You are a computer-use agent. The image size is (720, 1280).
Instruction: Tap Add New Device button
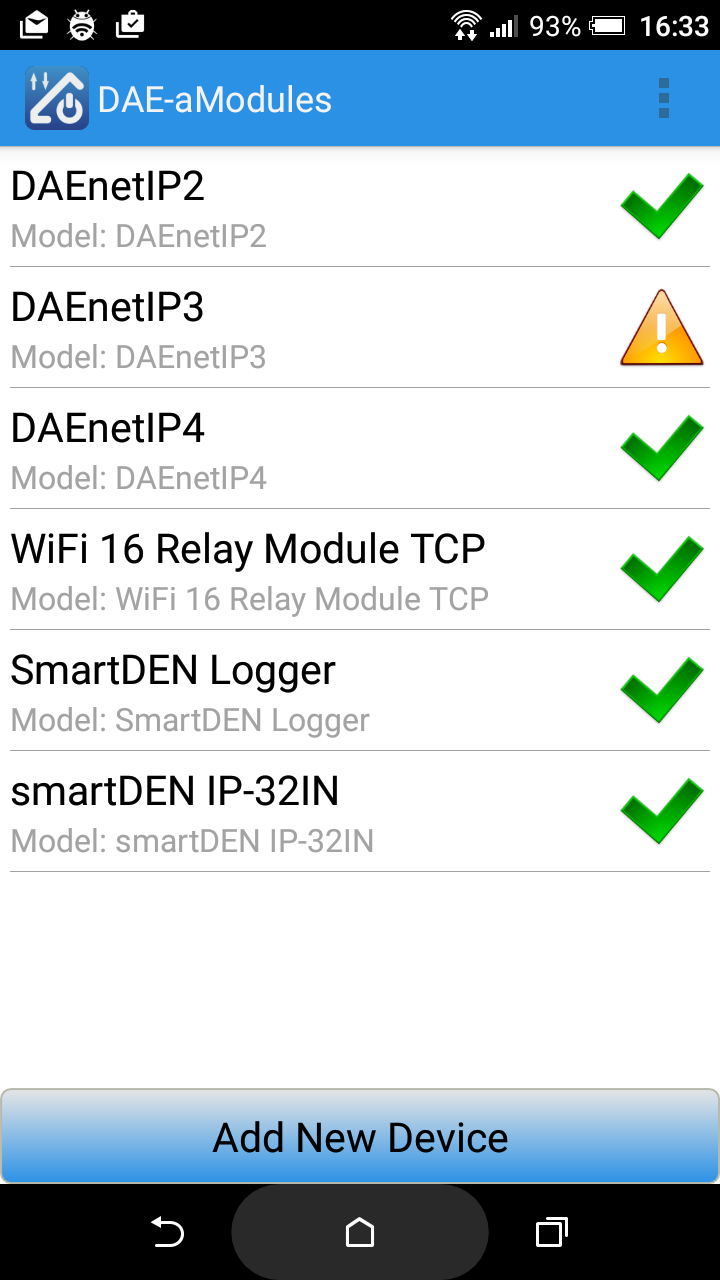coord(360,1137)
